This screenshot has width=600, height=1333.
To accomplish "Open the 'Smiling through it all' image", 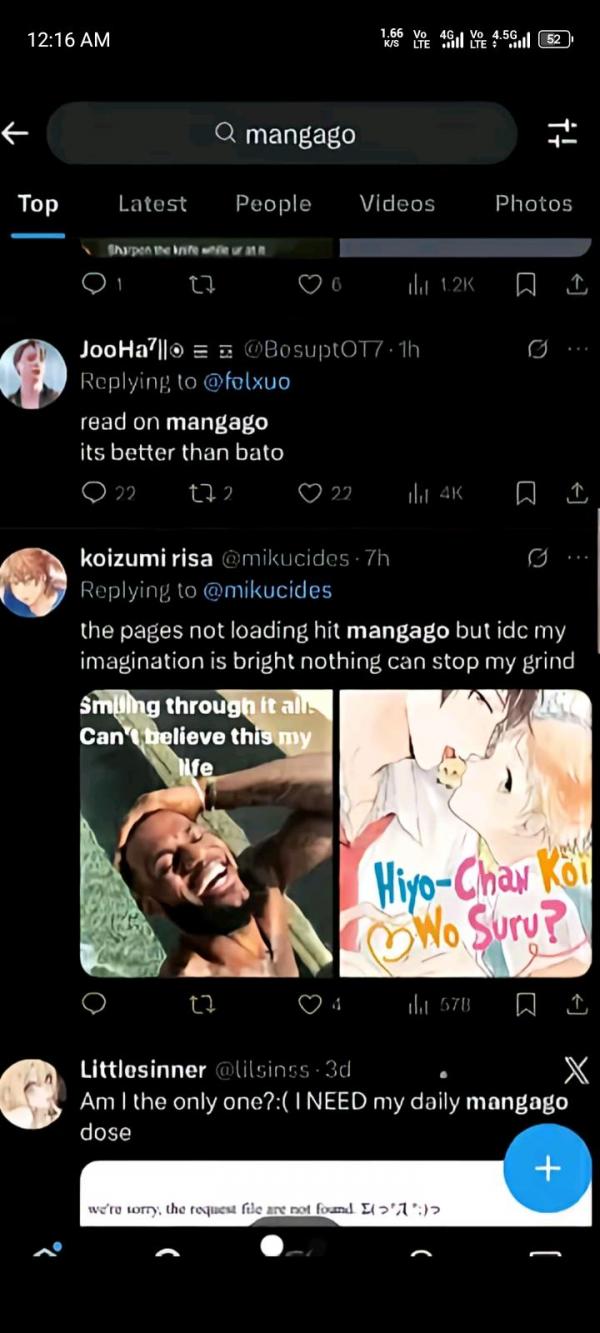I will (206, 833).
